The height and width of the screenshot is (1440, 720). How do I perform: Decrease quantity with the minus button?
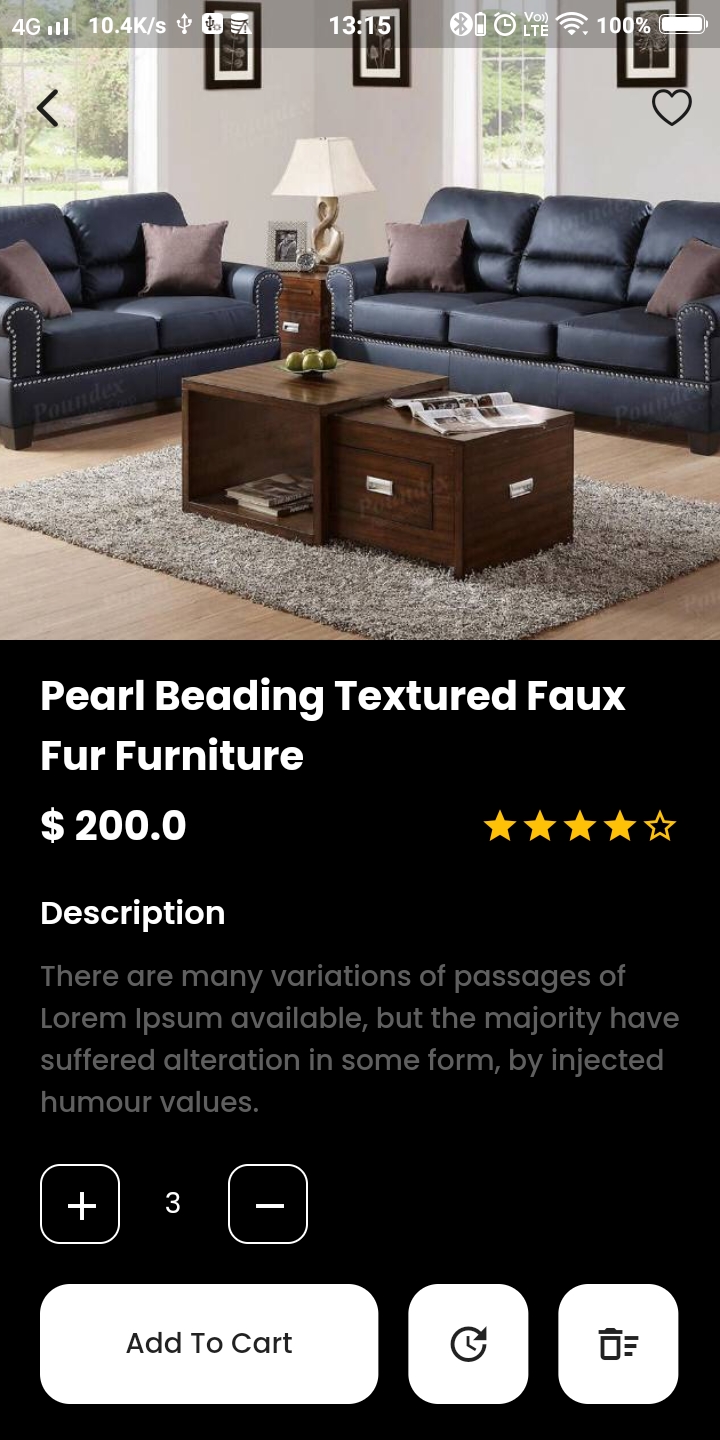point(268,1204)
